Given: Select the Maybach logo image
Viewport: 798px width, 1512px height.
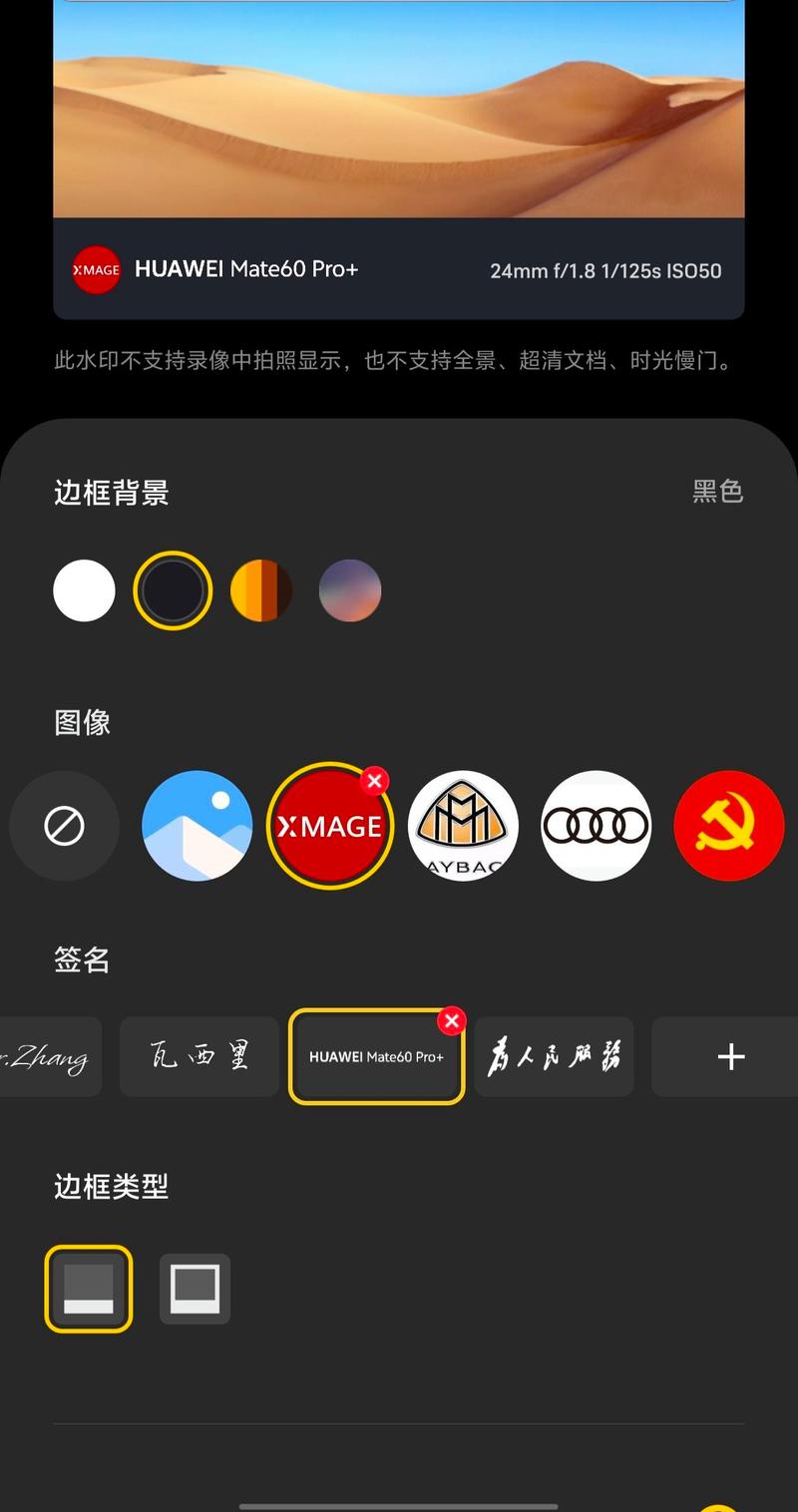Looking at the screenshot, I should [x=463, y=826].
